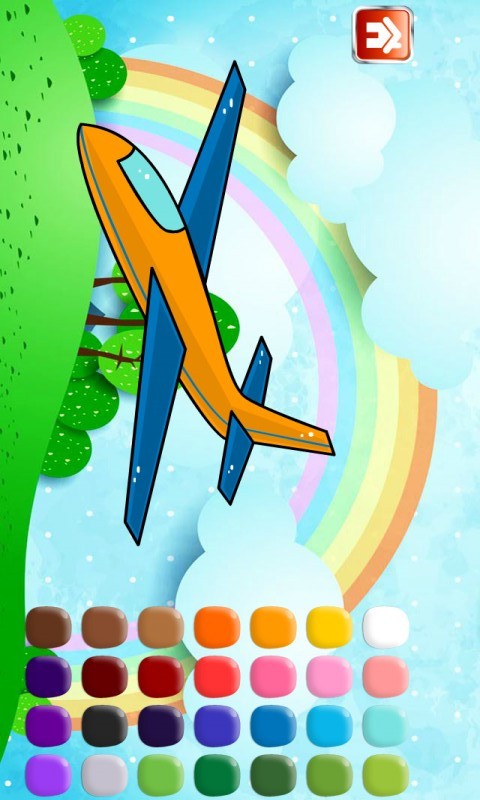Viewport: 480px width, 800px height.
Task: Pick the yellow color swatch
Action: pos(329,627)
